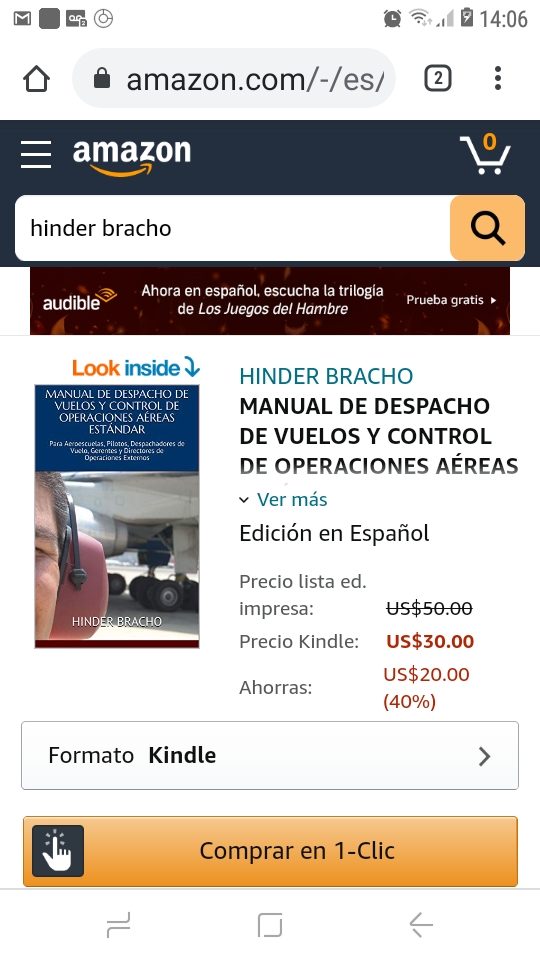Open the Formato Kindle selector
Image resolution: width=540 pixels, height=960 pixels.
pos(270,756)
